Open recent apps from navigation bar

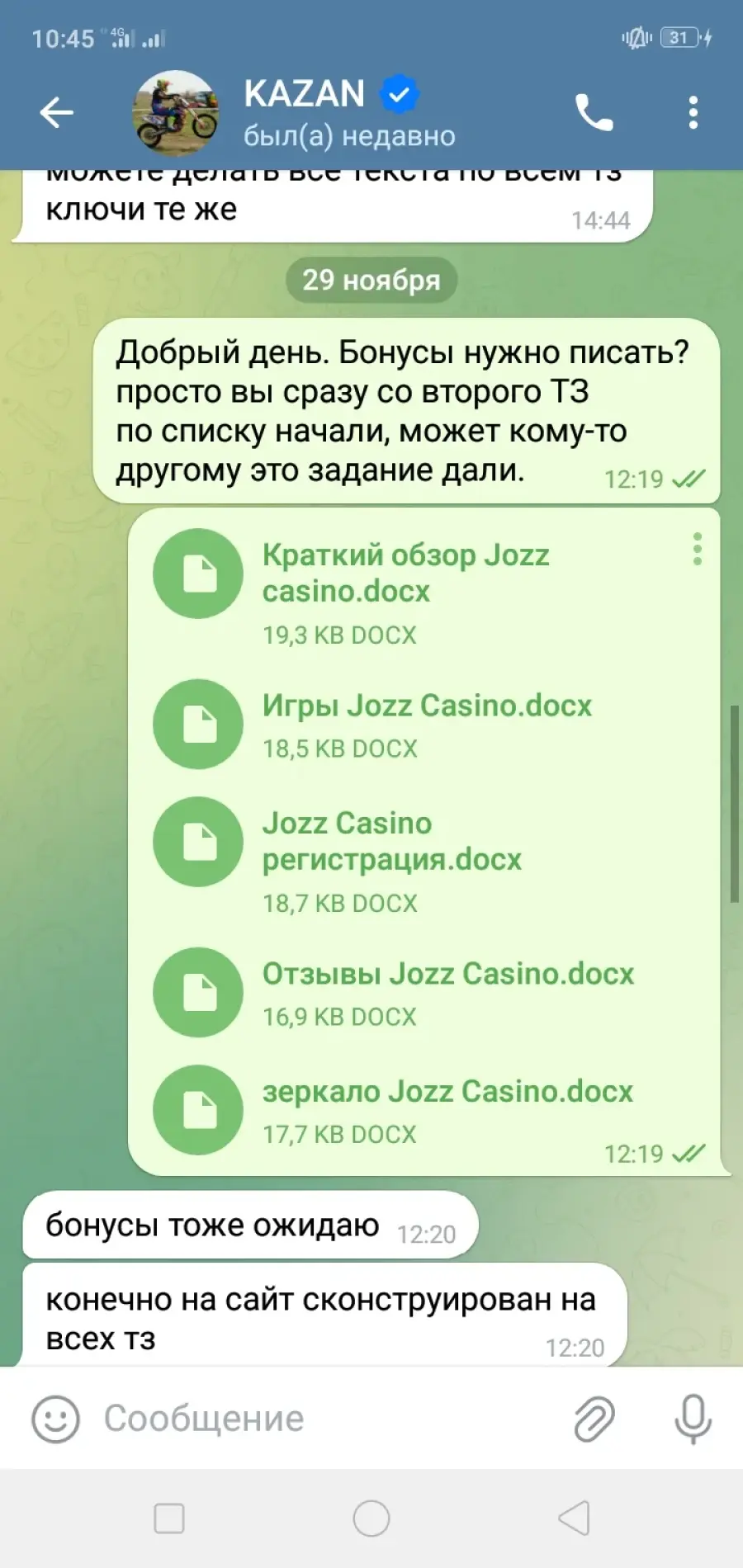coord(169,1518)
